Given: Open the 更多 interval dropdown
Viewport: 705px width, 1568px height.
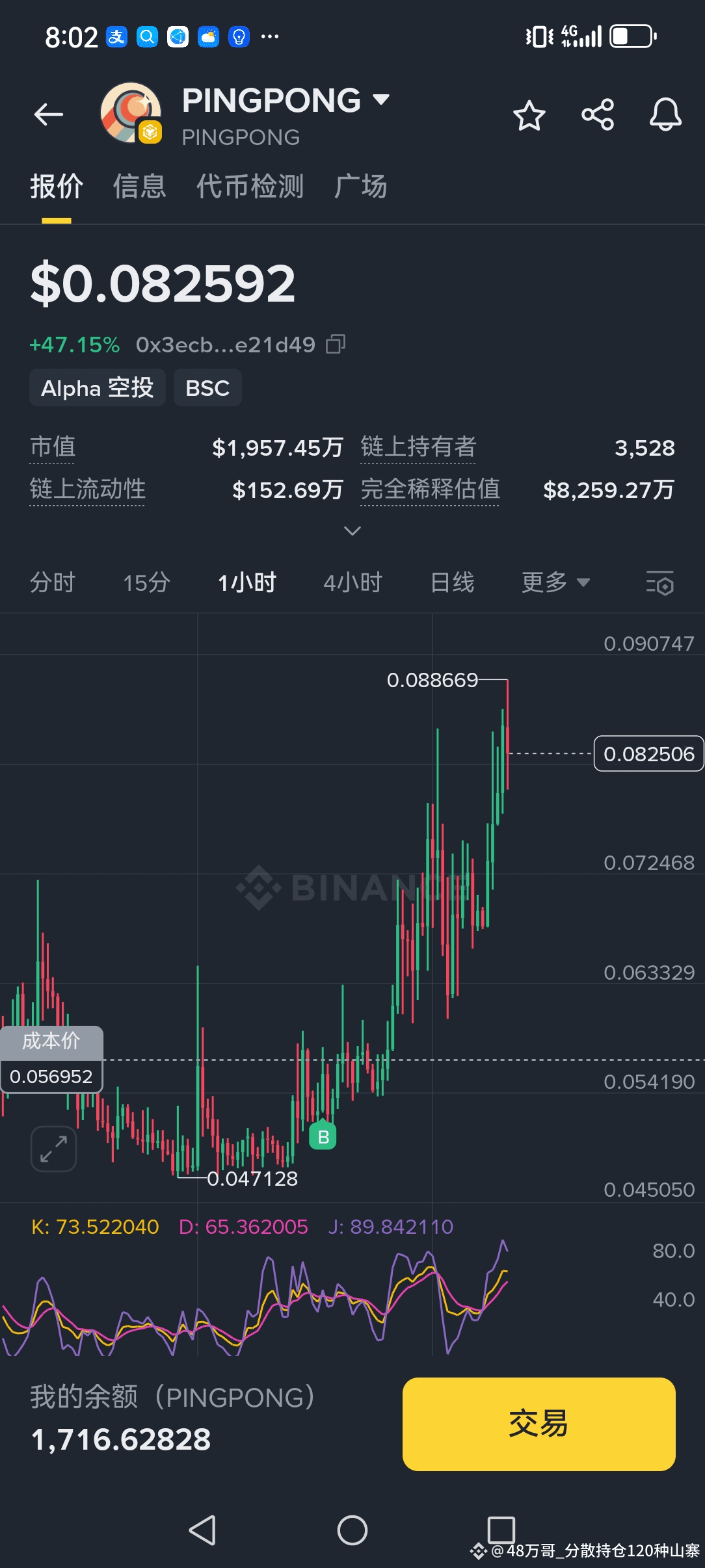Looking at the screenshot, I should pos(556,582).
